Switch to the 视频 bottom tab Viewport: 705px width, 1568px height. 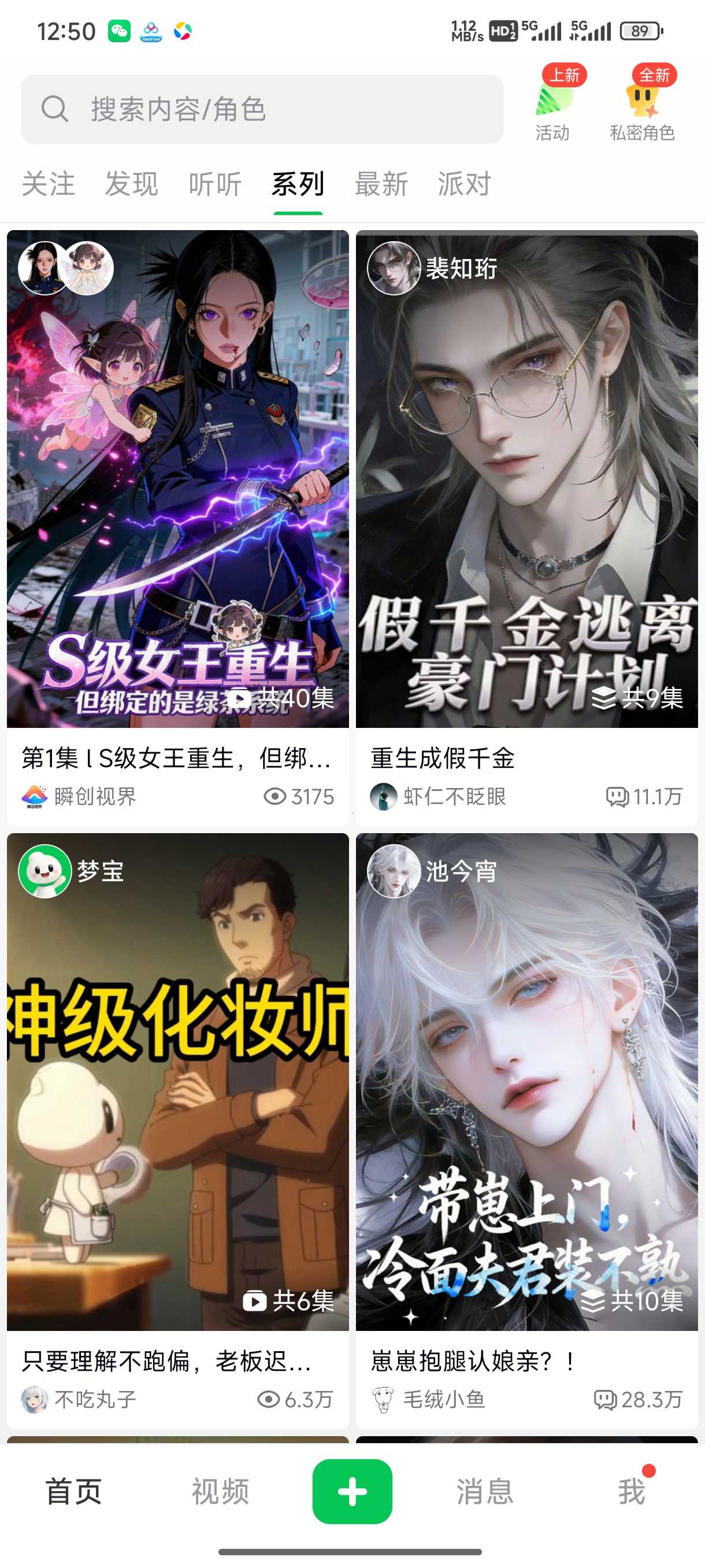(220, 1491)
